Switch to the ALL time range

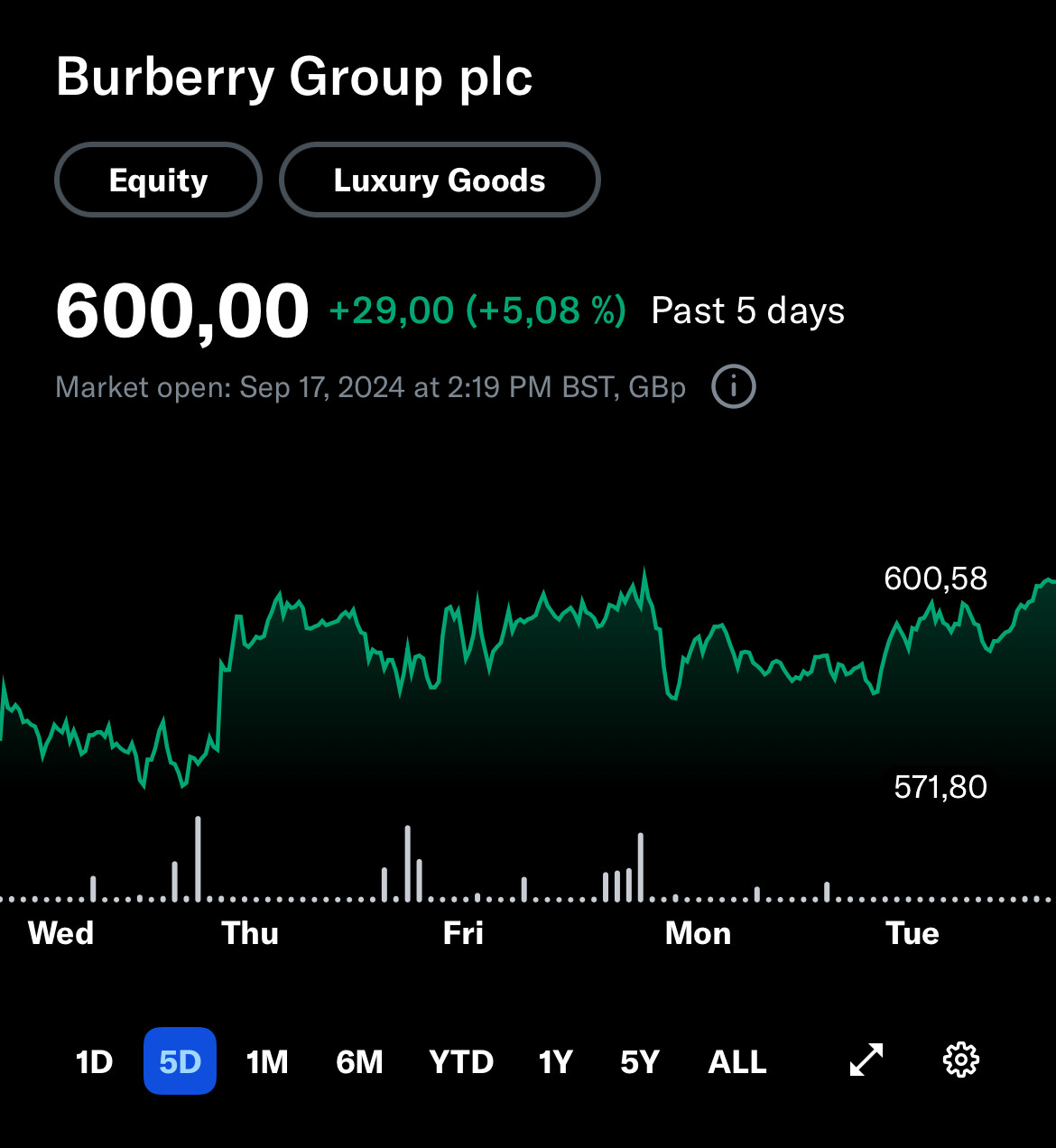point(737,1061)
